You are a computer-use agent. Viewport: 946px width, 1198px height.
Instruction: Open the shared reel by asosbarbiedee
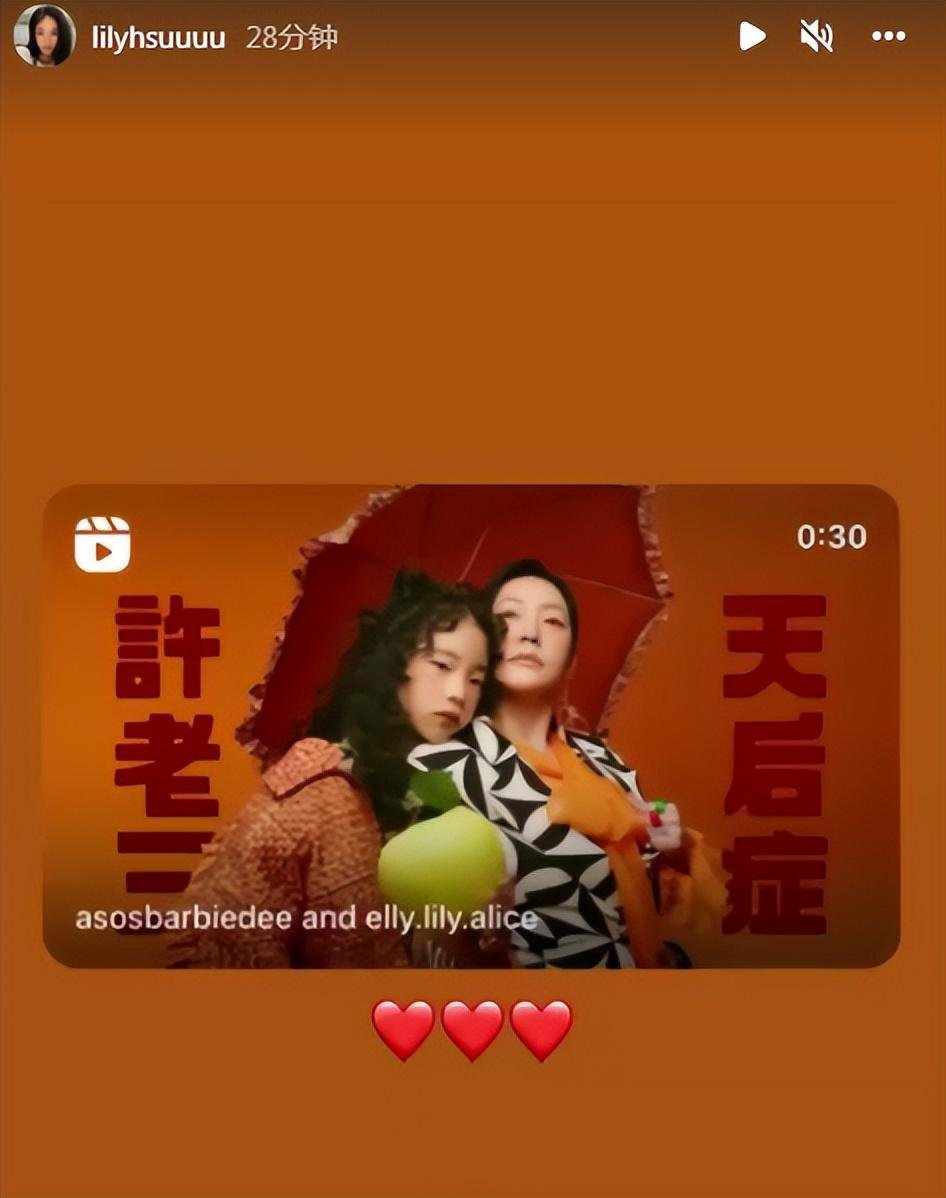471,726
